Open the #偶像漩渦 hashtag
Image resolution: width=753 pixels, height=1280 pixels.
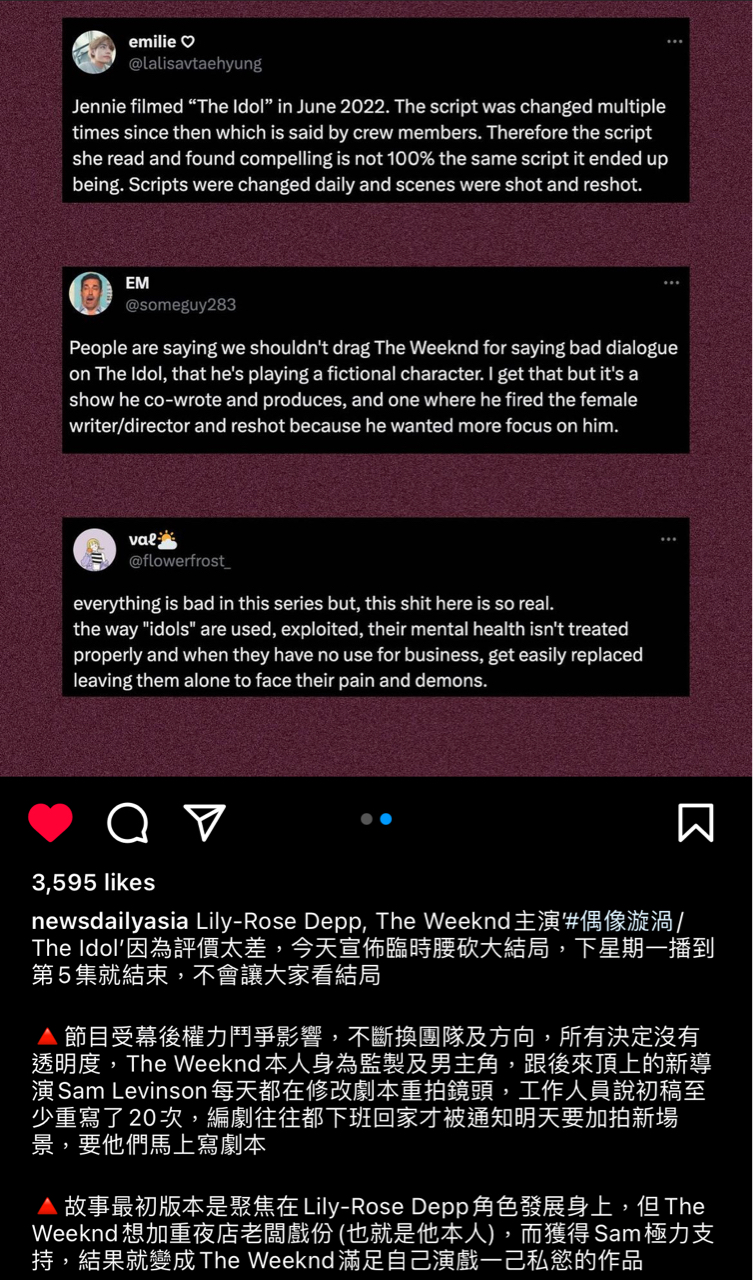tap(619, 921)
